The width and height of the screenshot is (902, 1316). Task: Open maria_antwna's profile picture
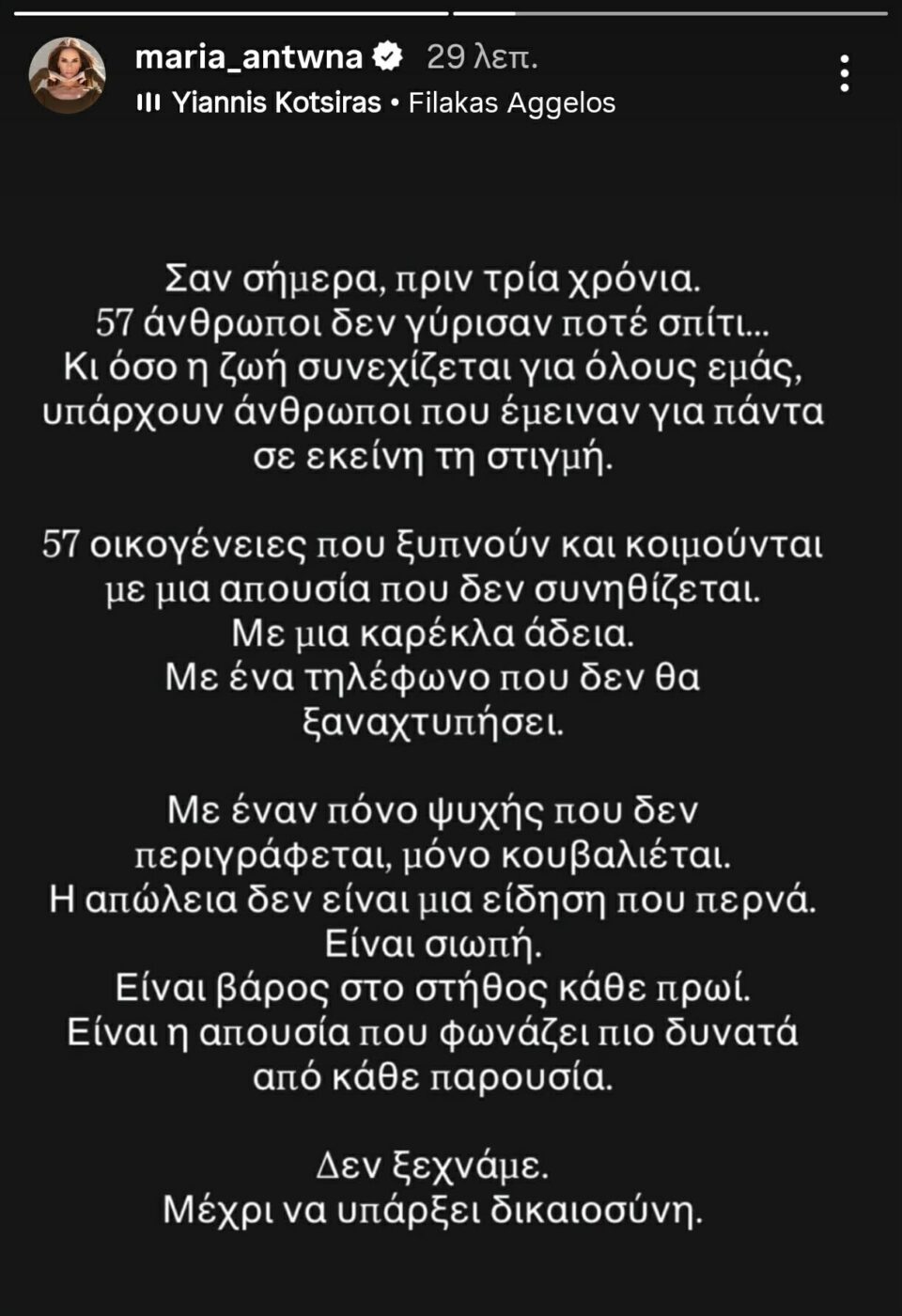pos(67,75)
